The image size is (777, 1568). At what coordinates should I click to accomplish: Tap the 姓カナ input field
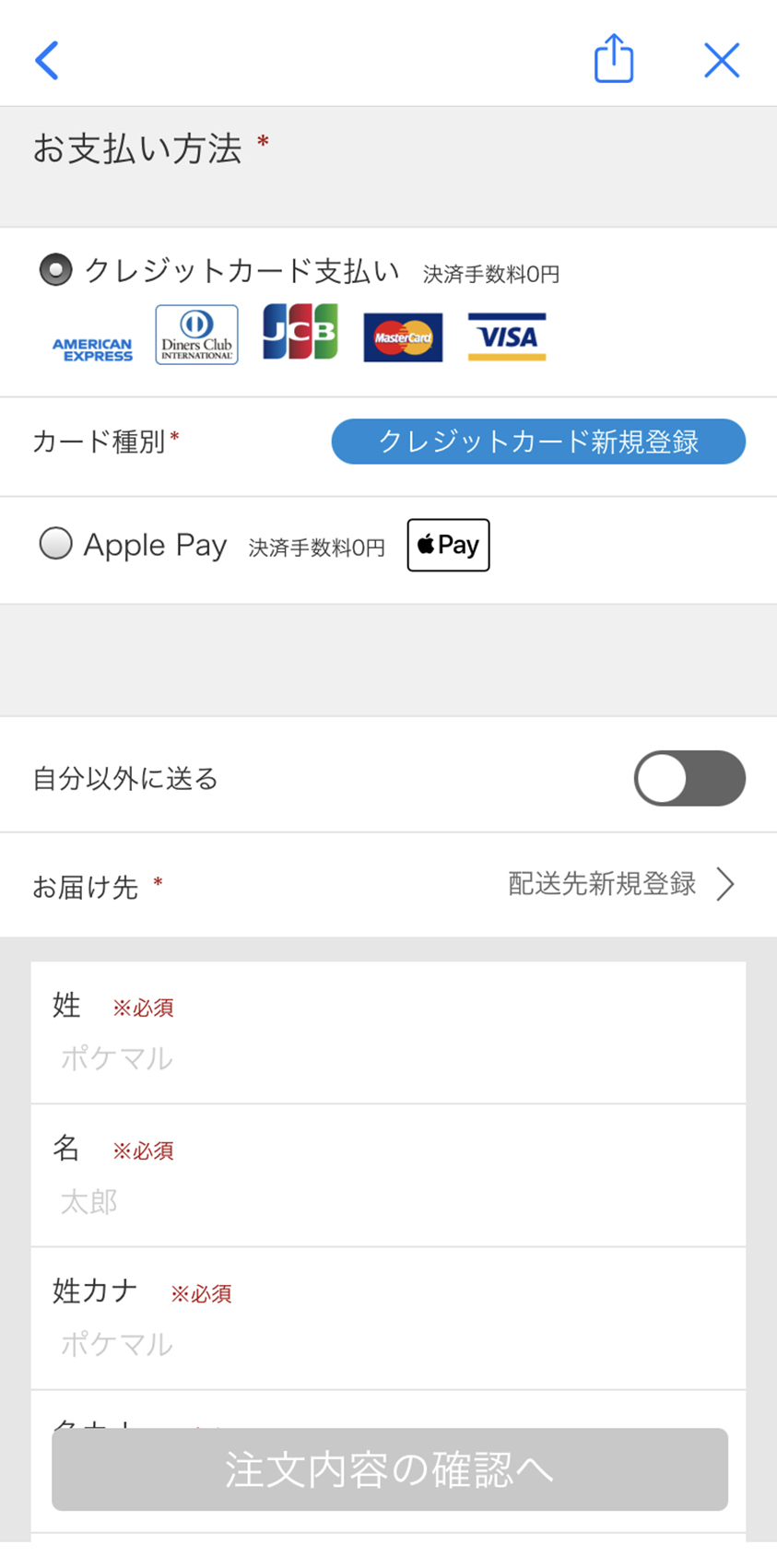click(x=388, y=1344)
